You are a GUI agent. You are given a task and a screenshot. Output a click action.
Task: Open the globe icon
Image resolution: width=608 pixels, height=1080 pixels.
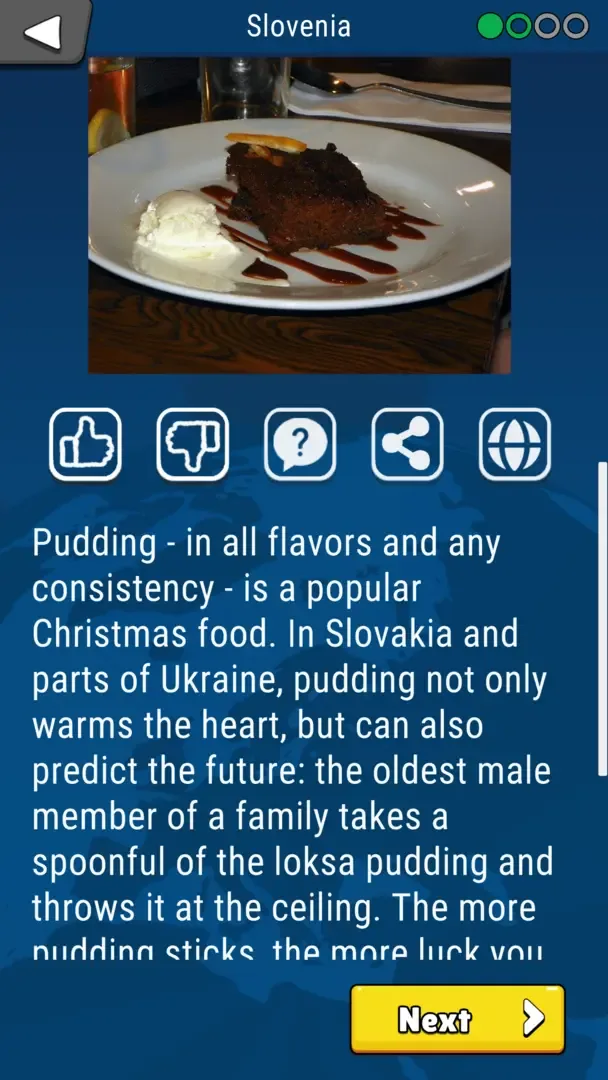coord(514,444)
